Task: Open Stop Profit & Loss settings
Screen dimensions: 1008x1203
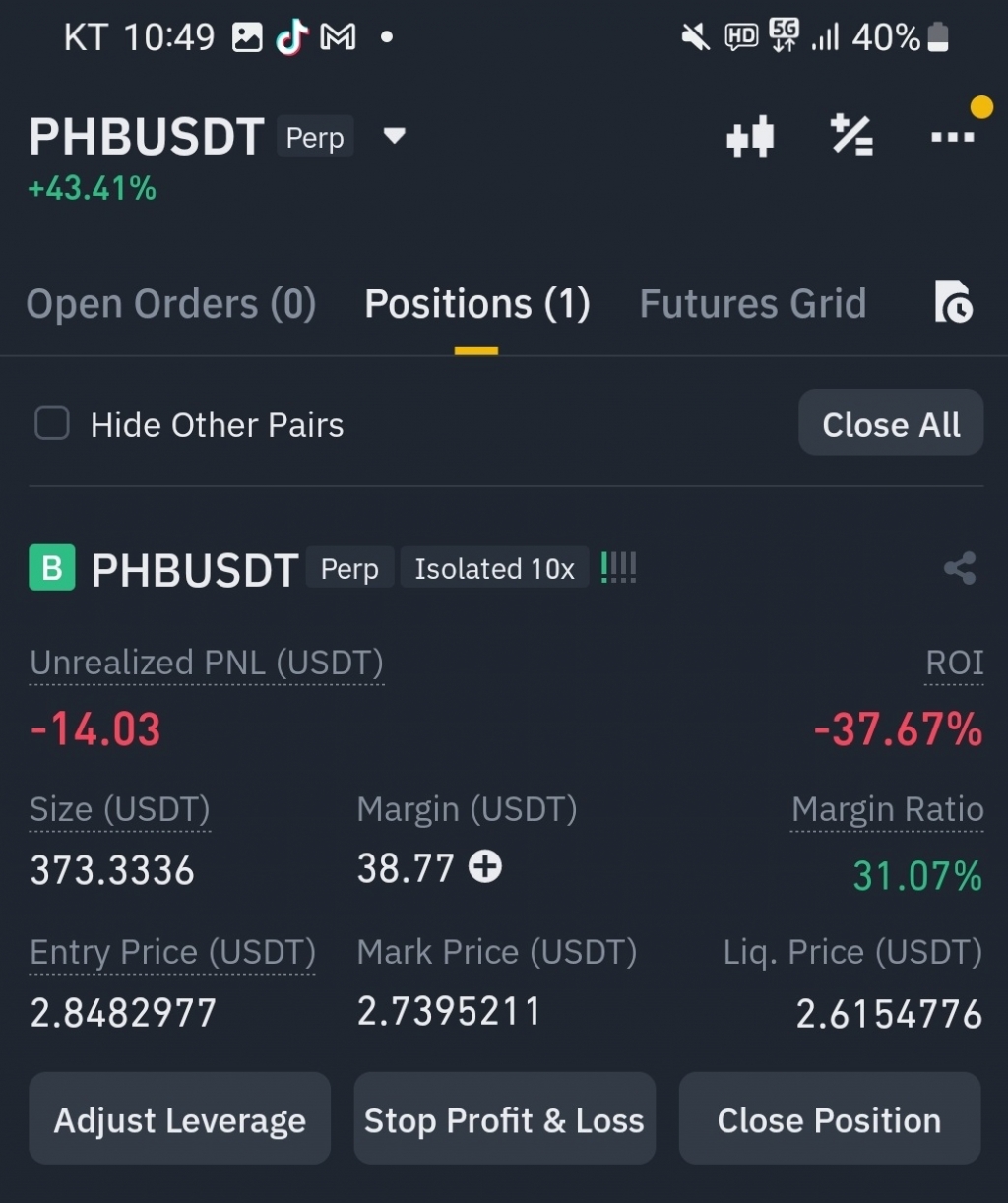Action: point(504,1118)
